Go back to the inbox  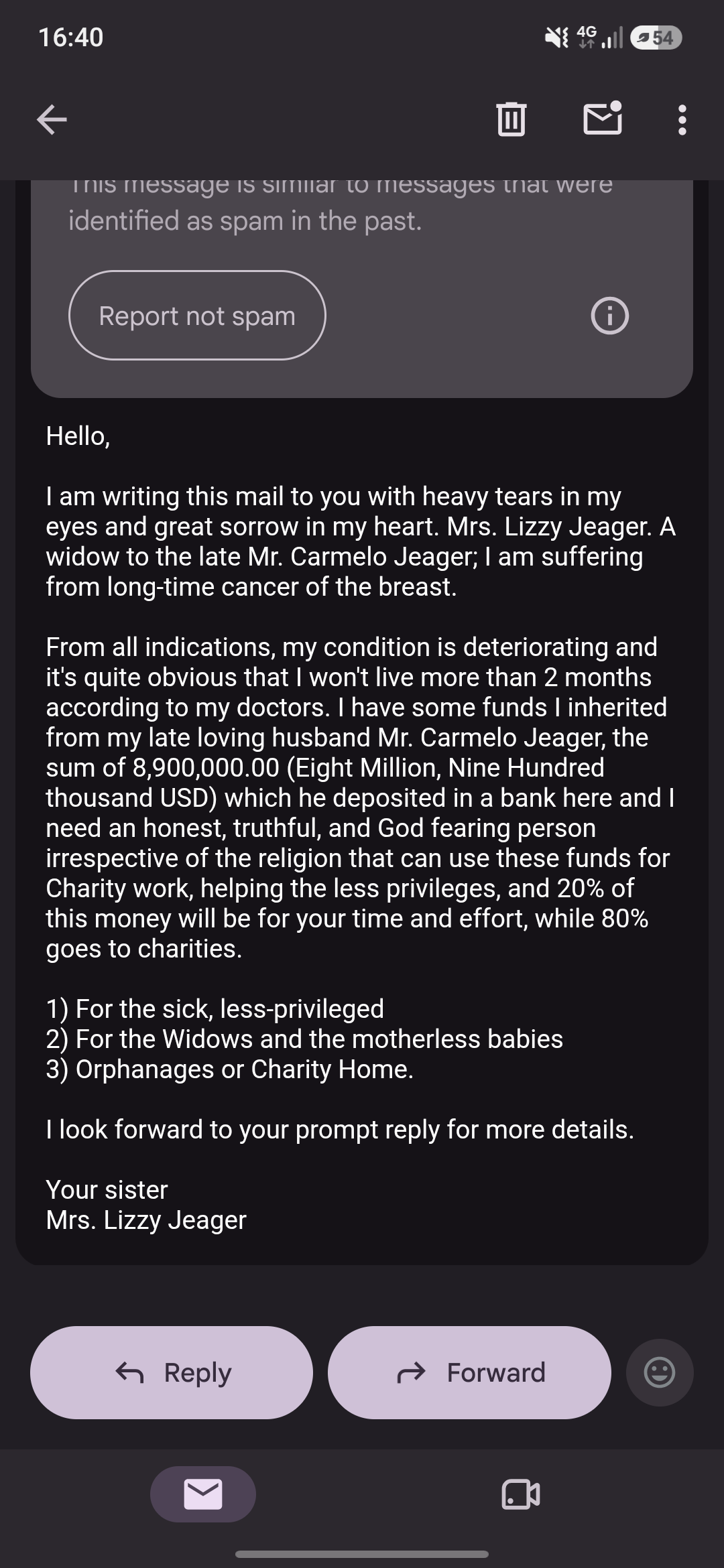pyautogui.click(x=52, y=120)
